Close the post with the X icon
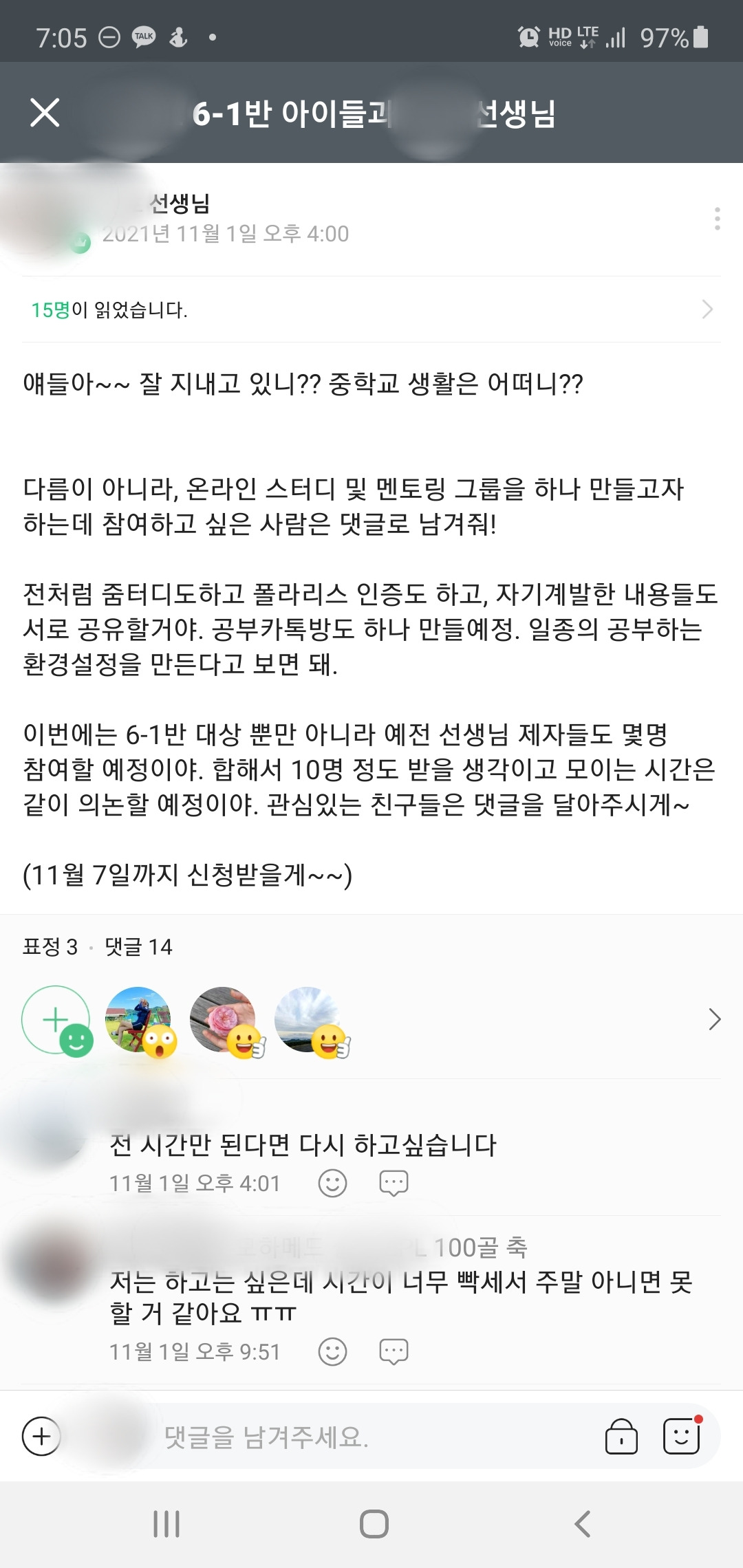Screen dimensions: 743x1568 coord(45,113)
